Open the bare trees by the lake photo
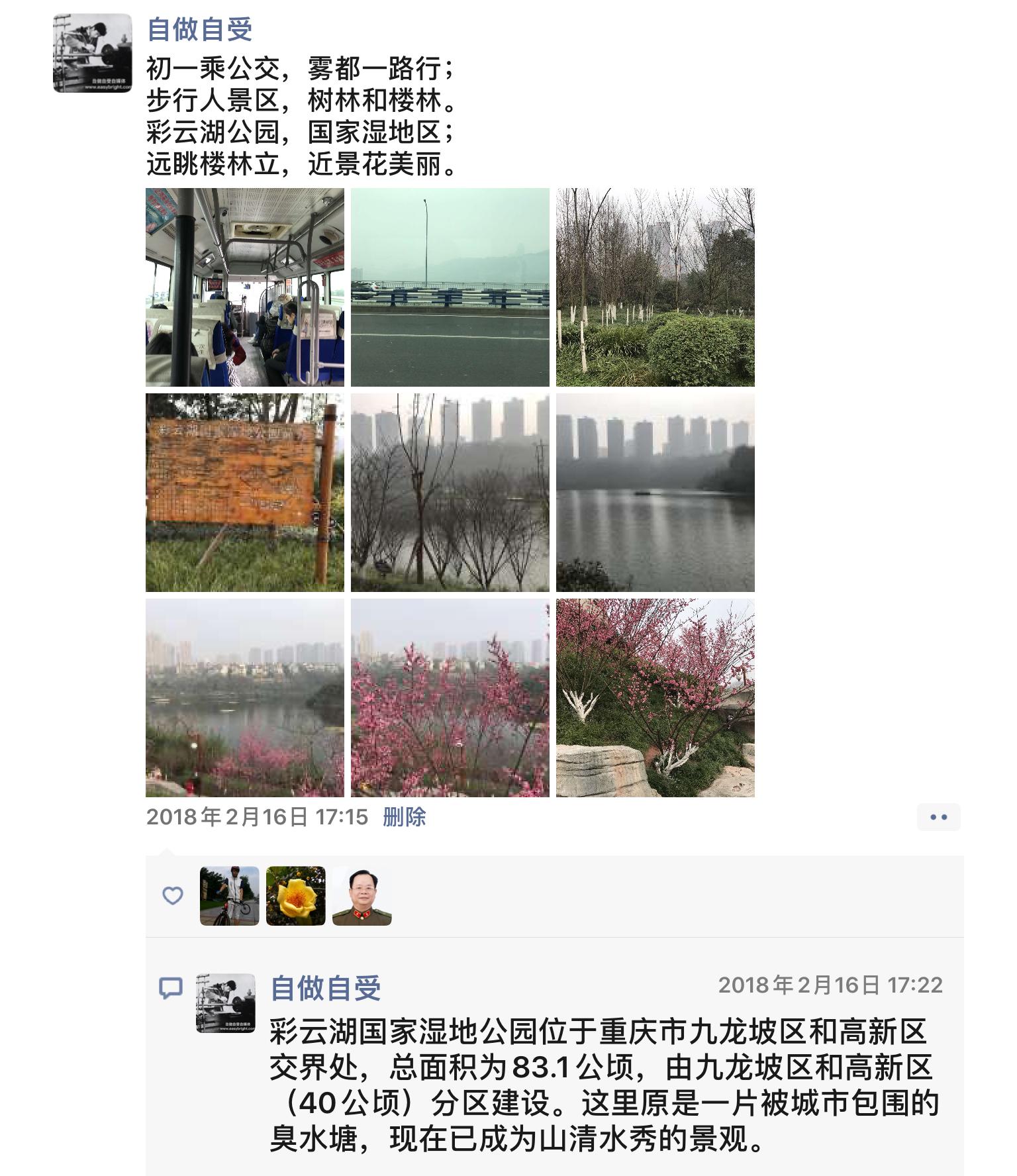Screen dimensions: 1017x1176 (x=450, y=493)
